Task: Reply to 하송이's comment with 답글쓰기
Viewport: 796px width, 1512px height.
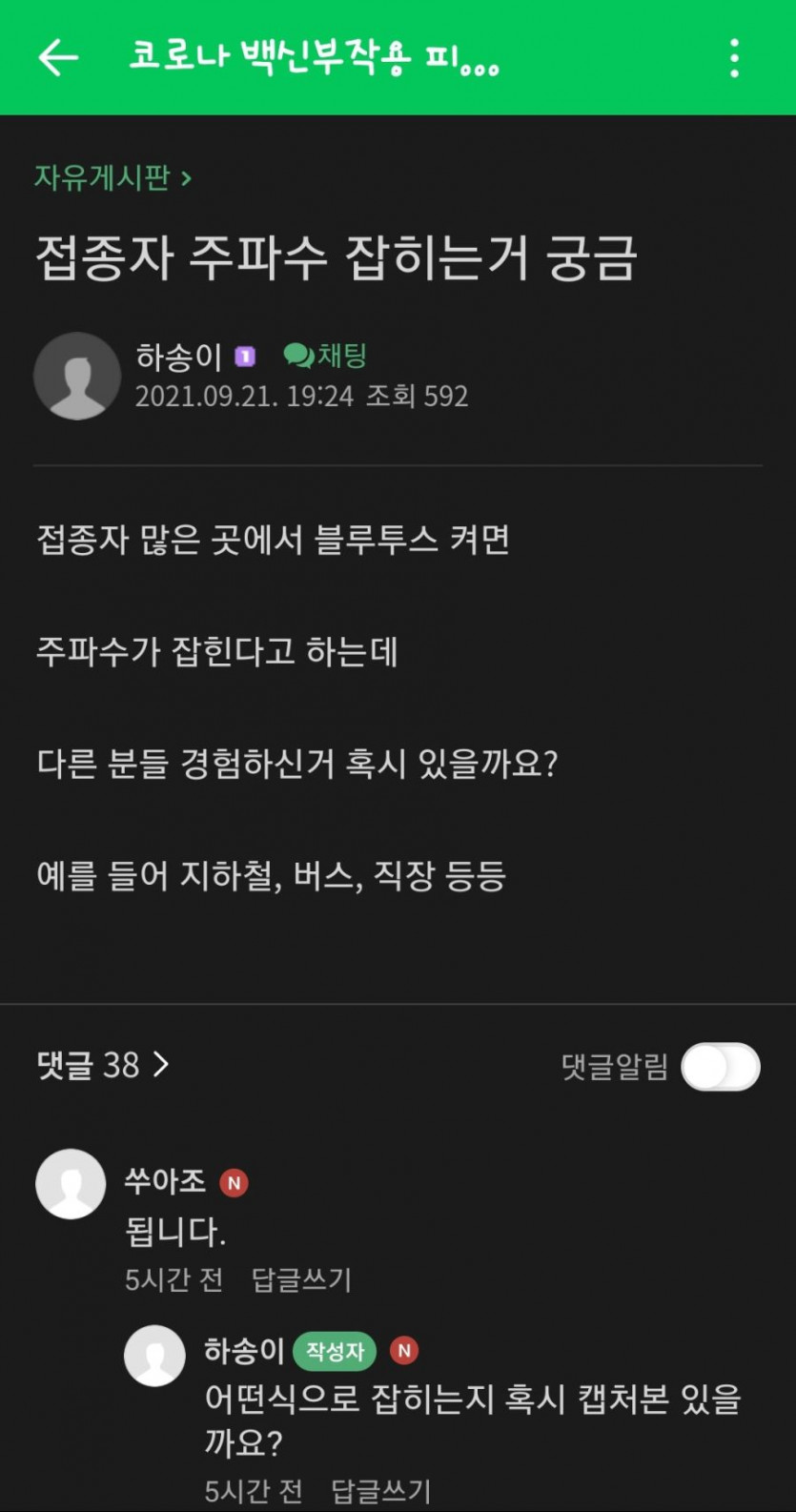Action: pyautogui.click(x=380, y=1490)
